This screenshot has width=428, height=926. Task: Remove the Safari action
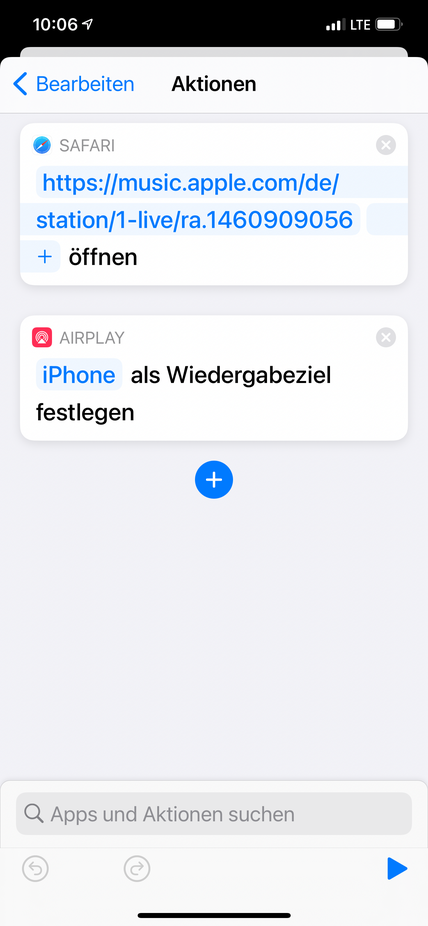coord(386,145)
